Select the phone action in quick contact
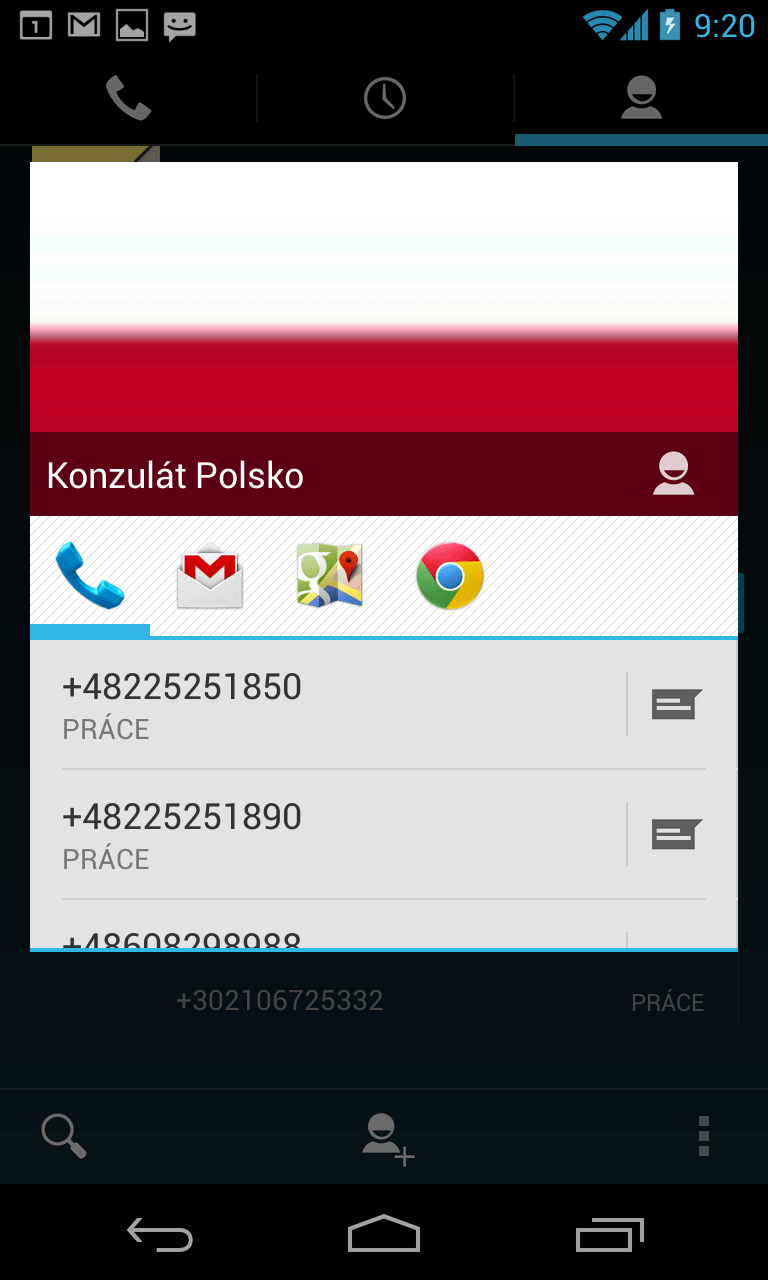The height and width of the screenshot is (1280, 768). point(90,576)
